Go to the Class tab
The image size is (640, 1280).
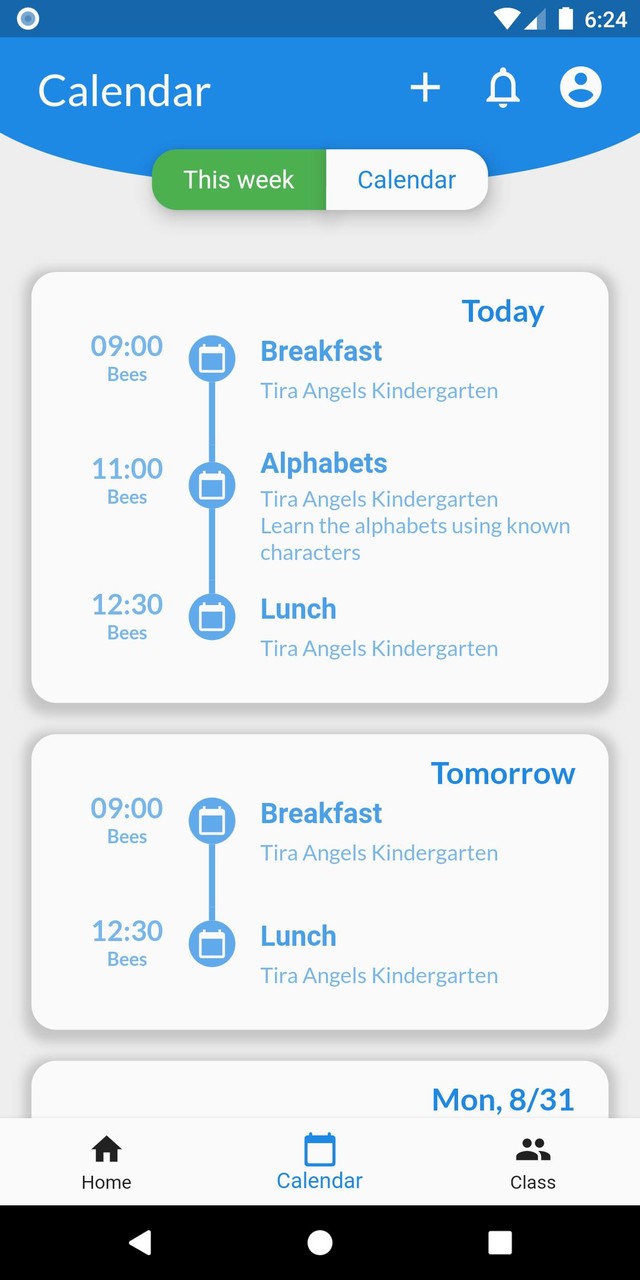(533, 1162)
